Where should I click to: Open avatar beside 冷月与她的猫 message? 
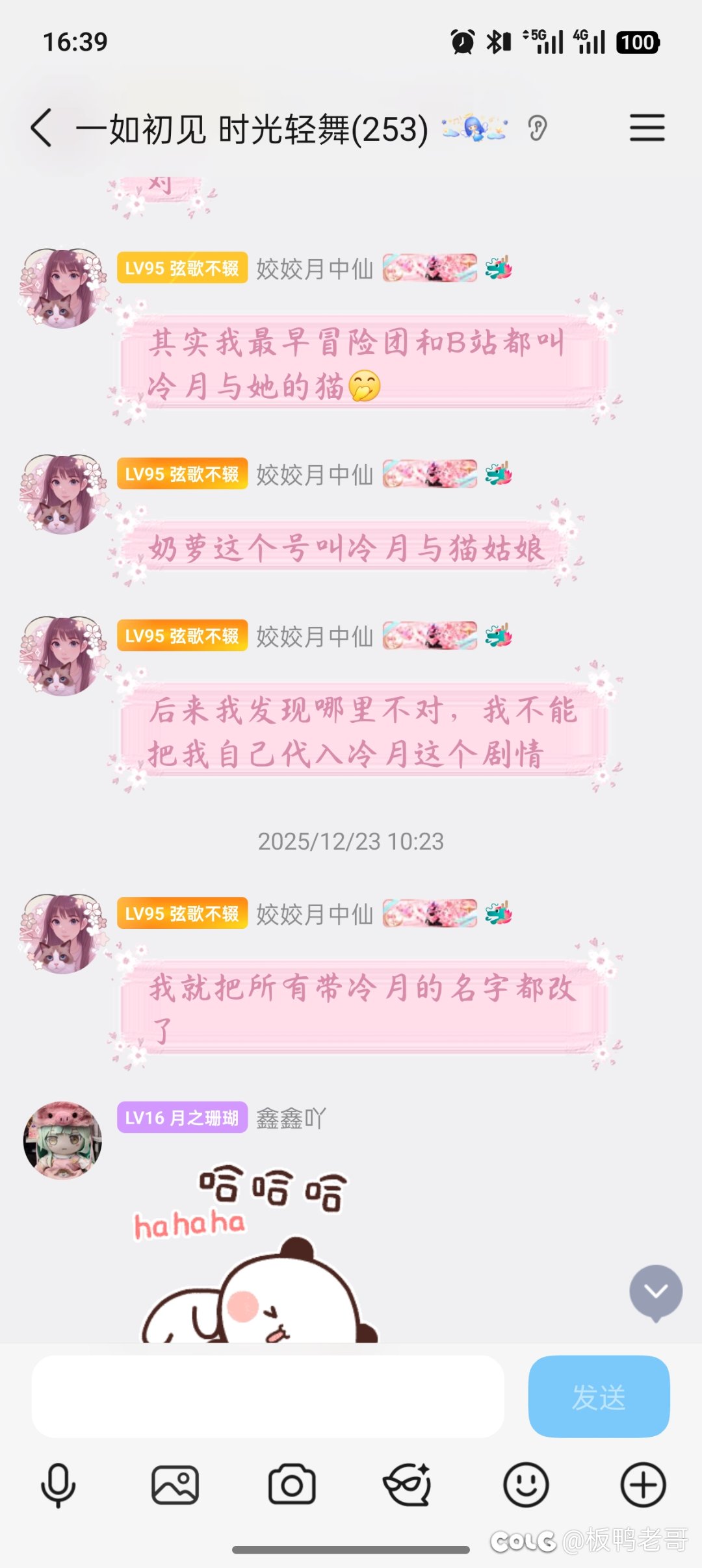(62, 288)
